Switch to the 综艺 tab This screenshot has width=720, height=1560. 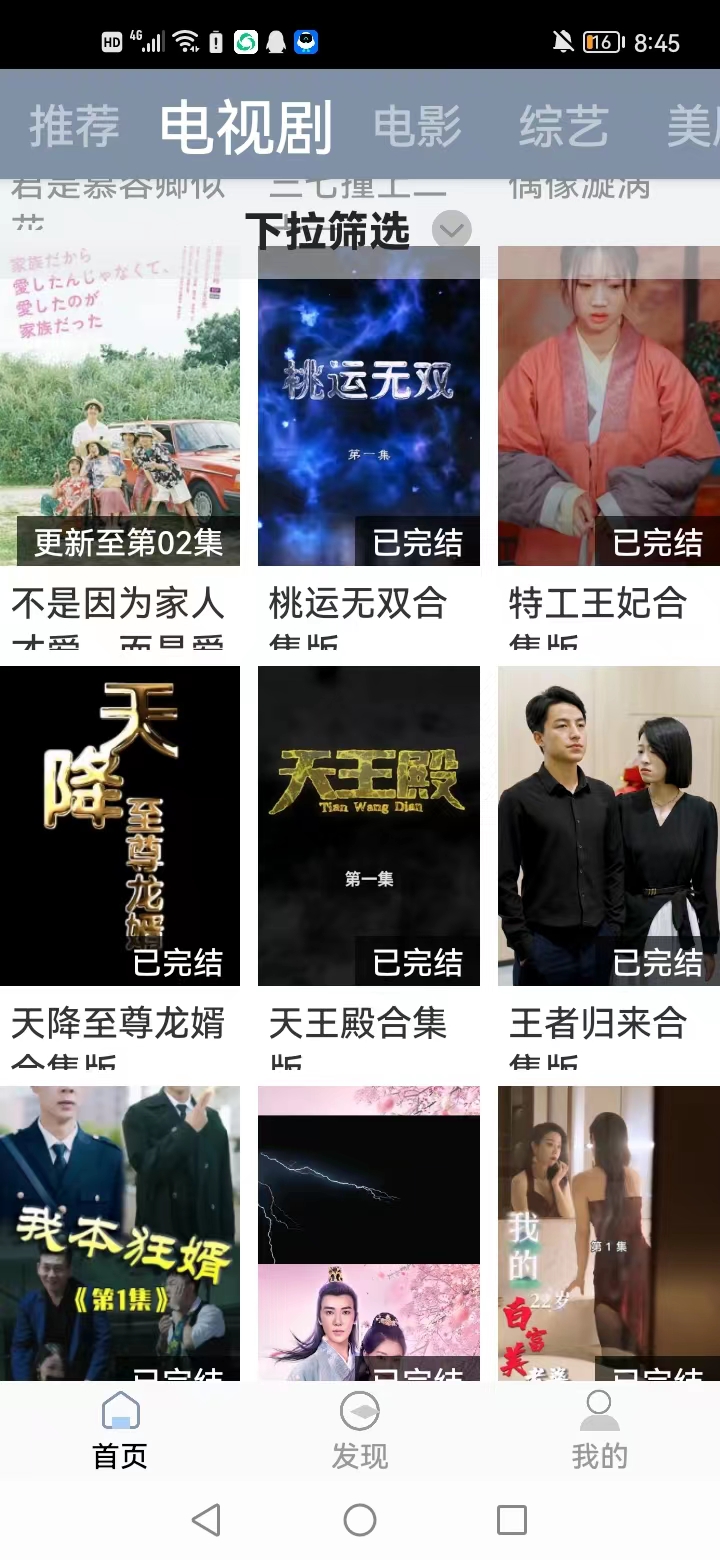tap(563, 126)
